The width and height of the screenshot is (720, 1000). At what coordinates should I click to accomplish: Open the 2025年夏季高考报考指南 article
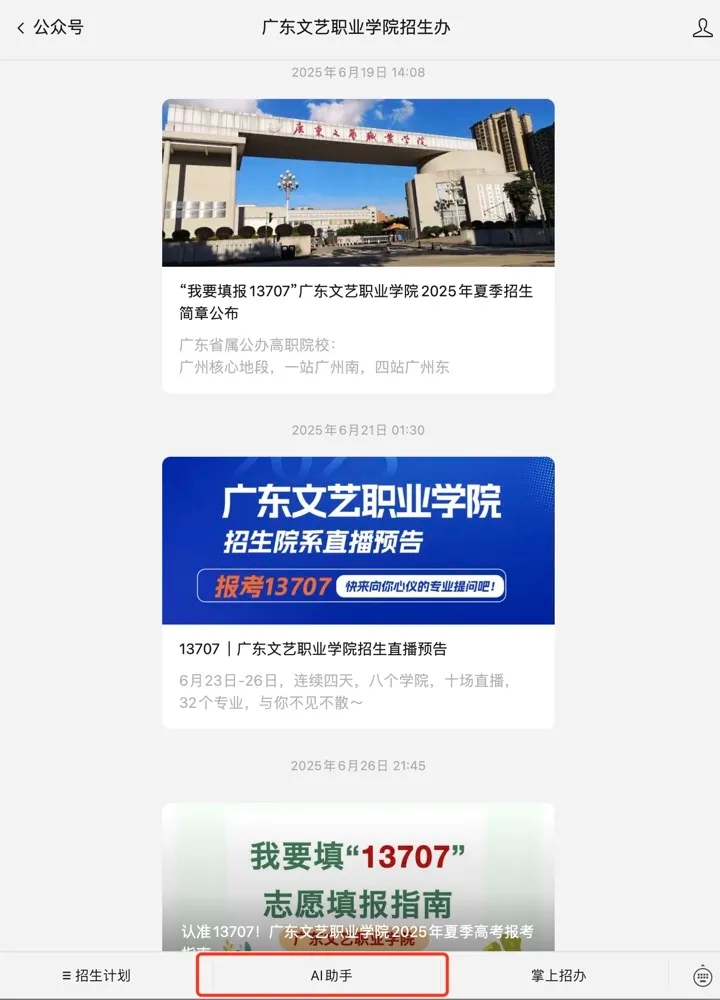pos(357,880)
